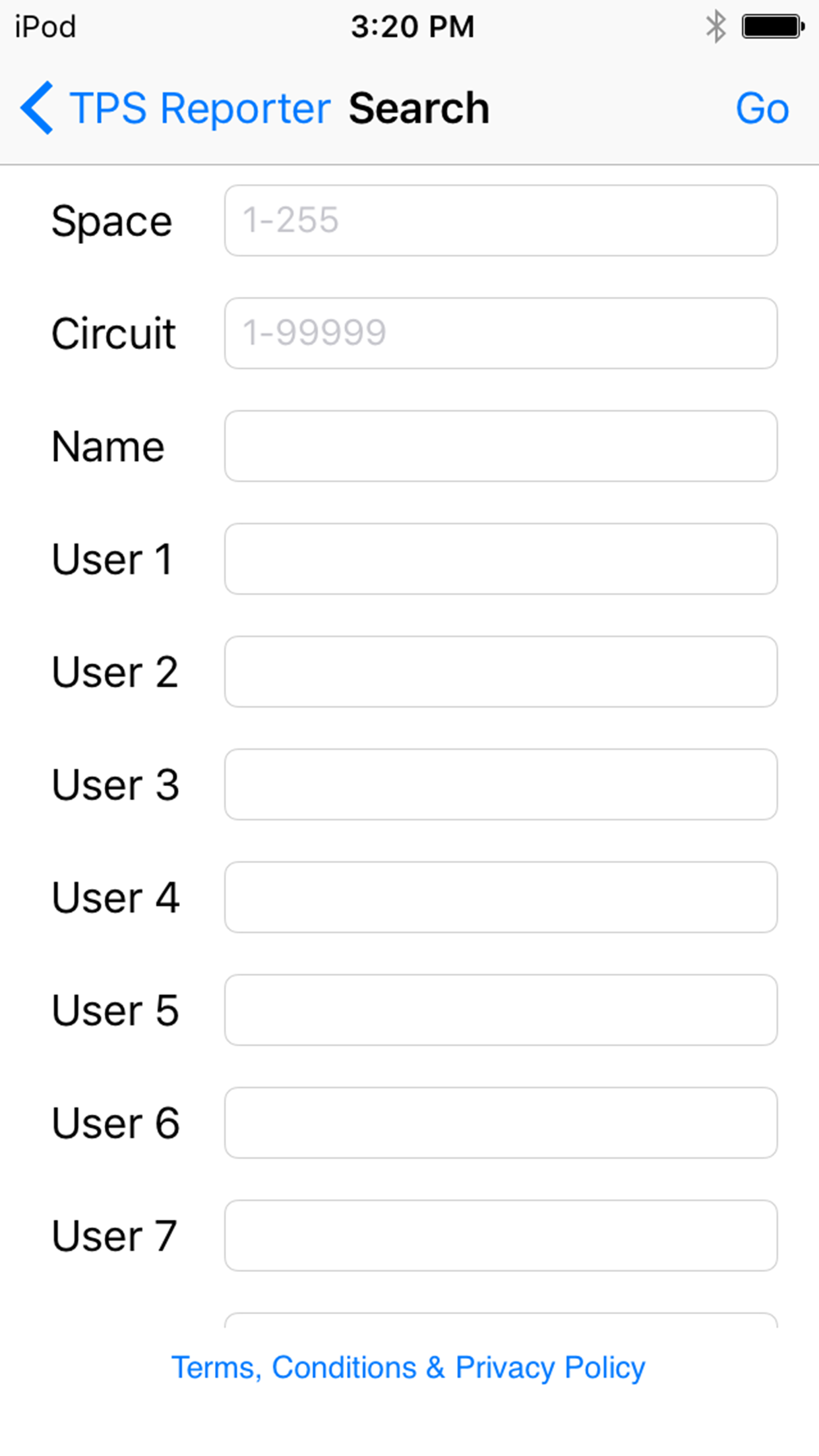819x1456 pixels.
Task: Select the 3:20 PM clock display
Action: (x=412, y=26)
